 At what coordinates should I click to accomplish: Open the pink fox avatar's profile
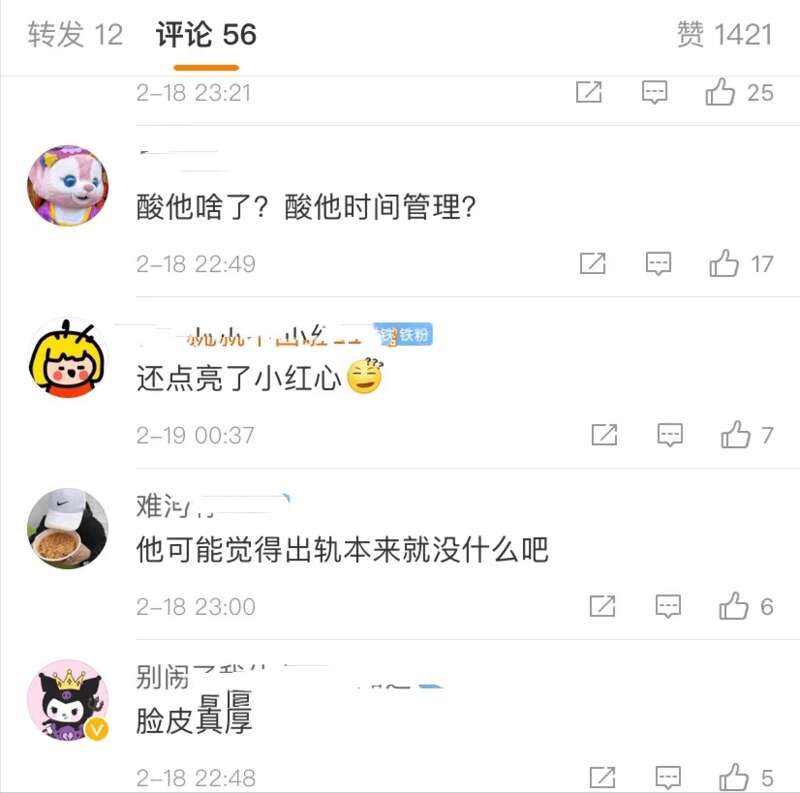tap(67, 186)
